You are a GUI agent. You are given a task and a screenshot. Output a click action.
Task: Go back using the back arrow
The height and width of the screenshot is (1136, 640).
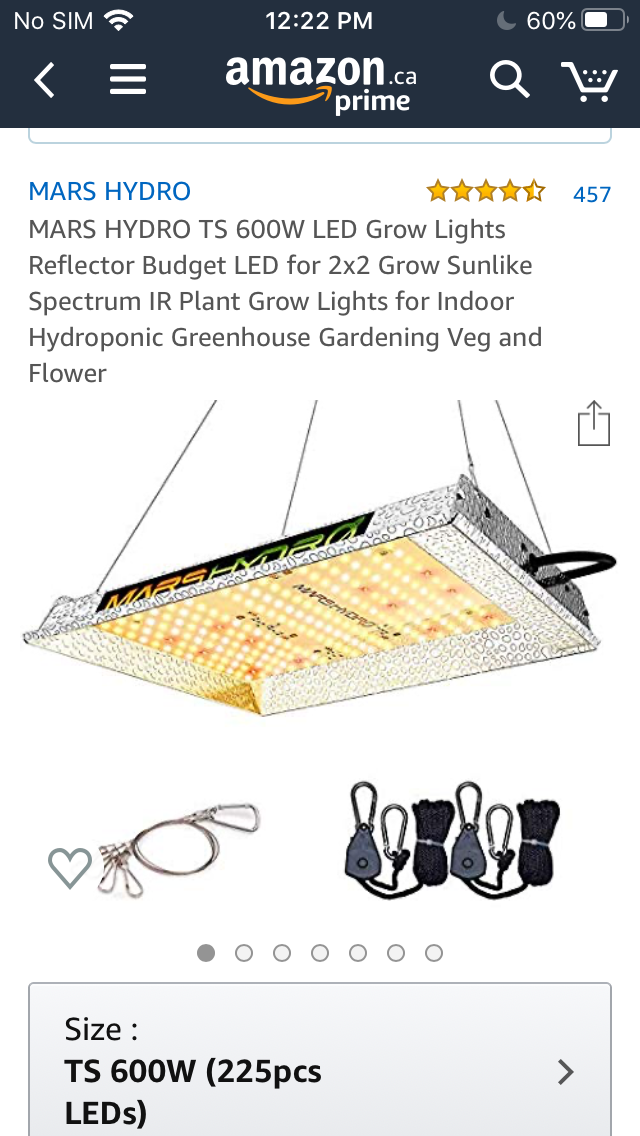coord(45,80)
